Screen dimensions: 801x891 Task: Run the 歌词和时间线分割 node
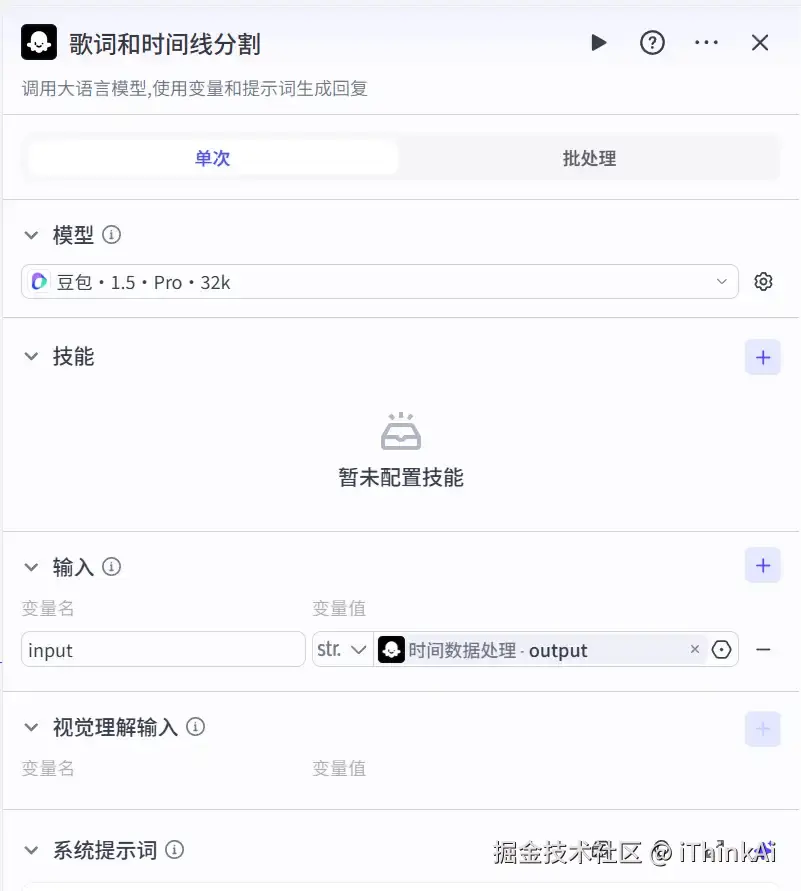coord(598,43)
